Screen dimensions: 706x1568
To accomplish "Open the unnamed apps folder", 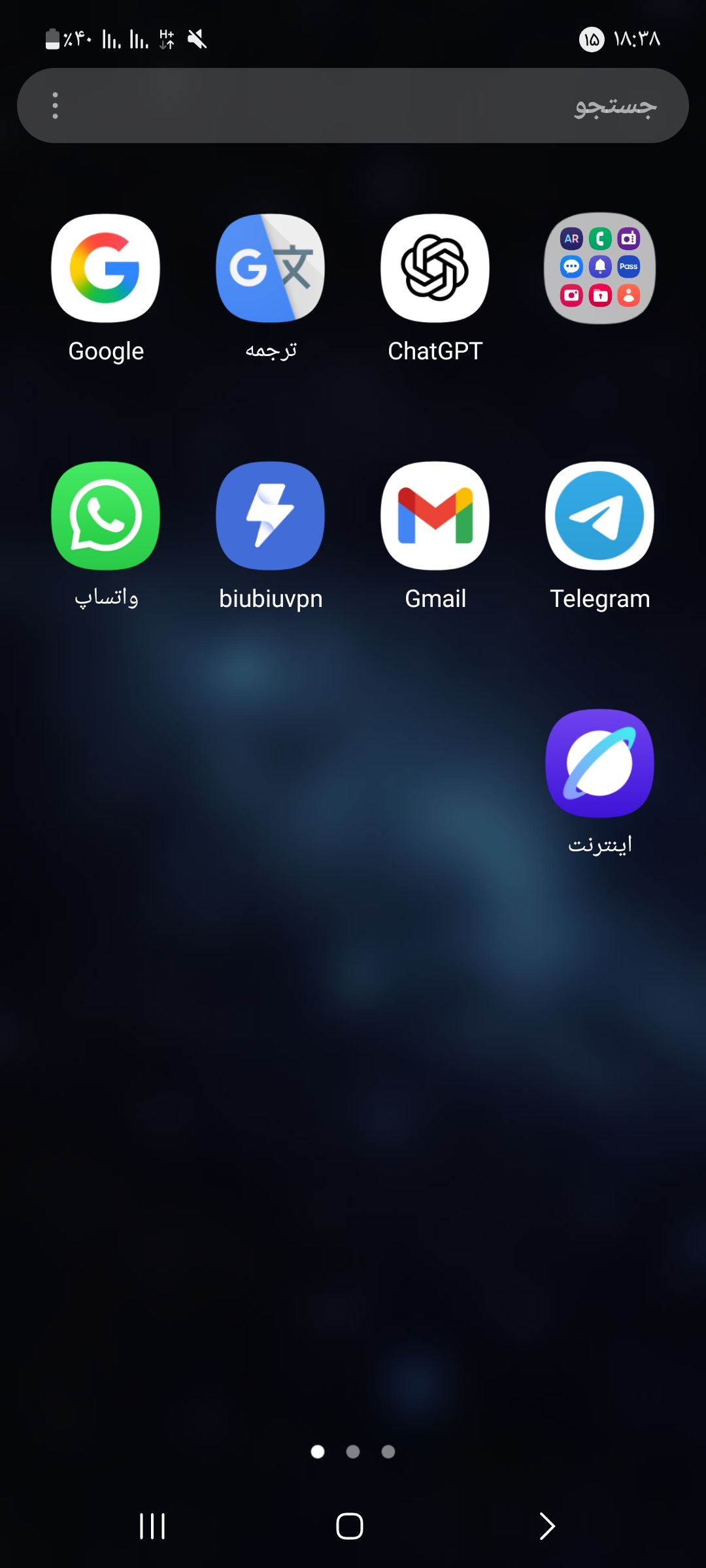I will coord(600,269).
